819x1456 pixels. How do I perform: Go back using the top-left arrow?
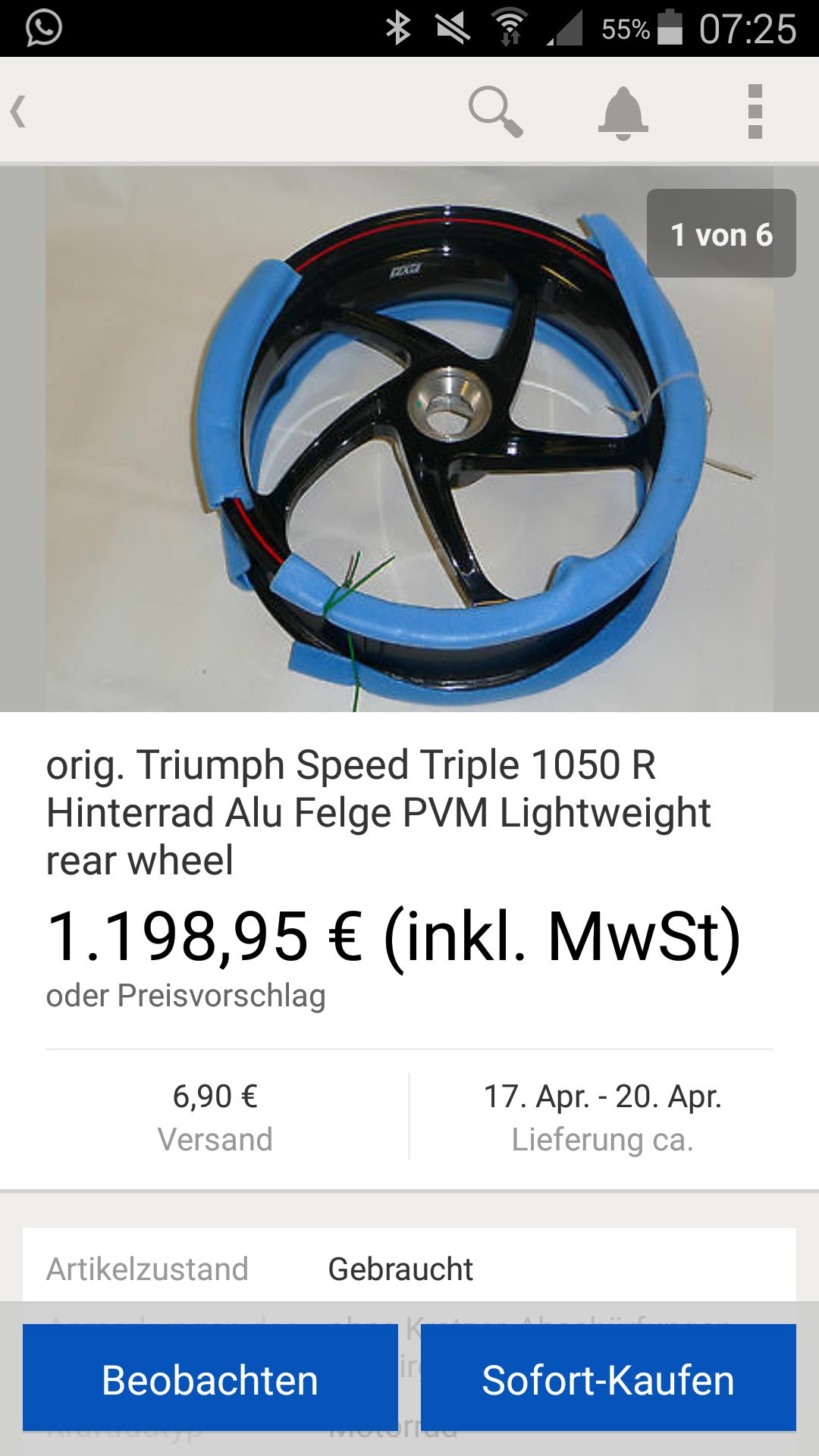click(20, 111)
